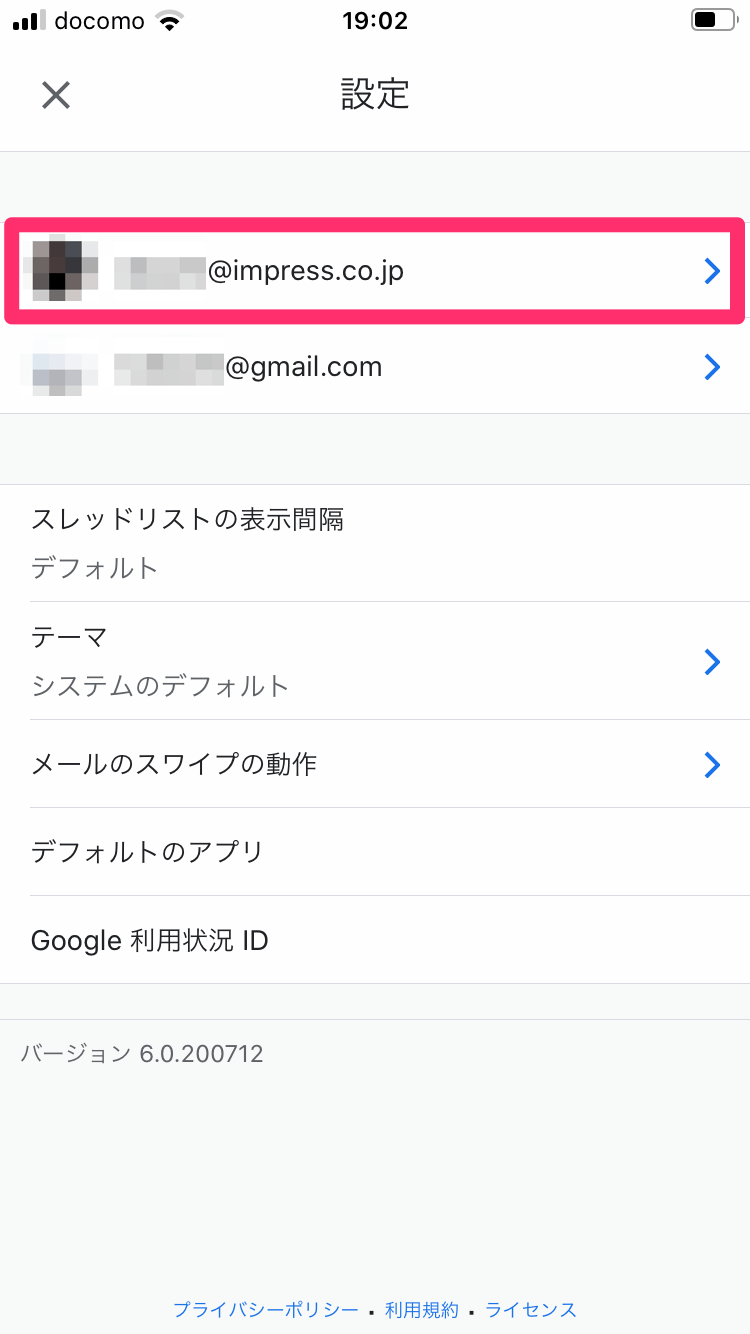
Task: Open the プライバシーポリシー link
Action: 266,1309
